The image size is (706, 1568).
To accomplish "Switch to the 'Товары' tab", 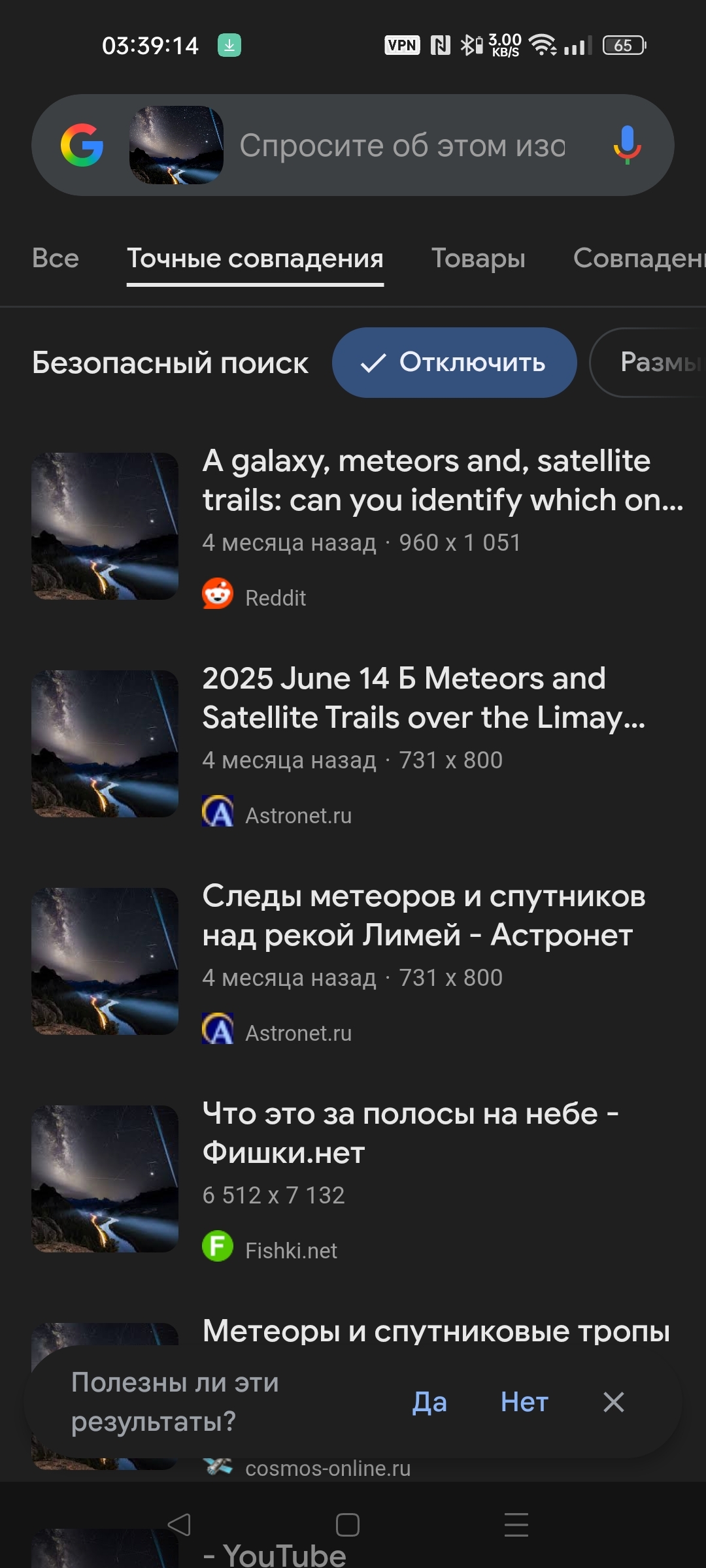I will 478,259.
